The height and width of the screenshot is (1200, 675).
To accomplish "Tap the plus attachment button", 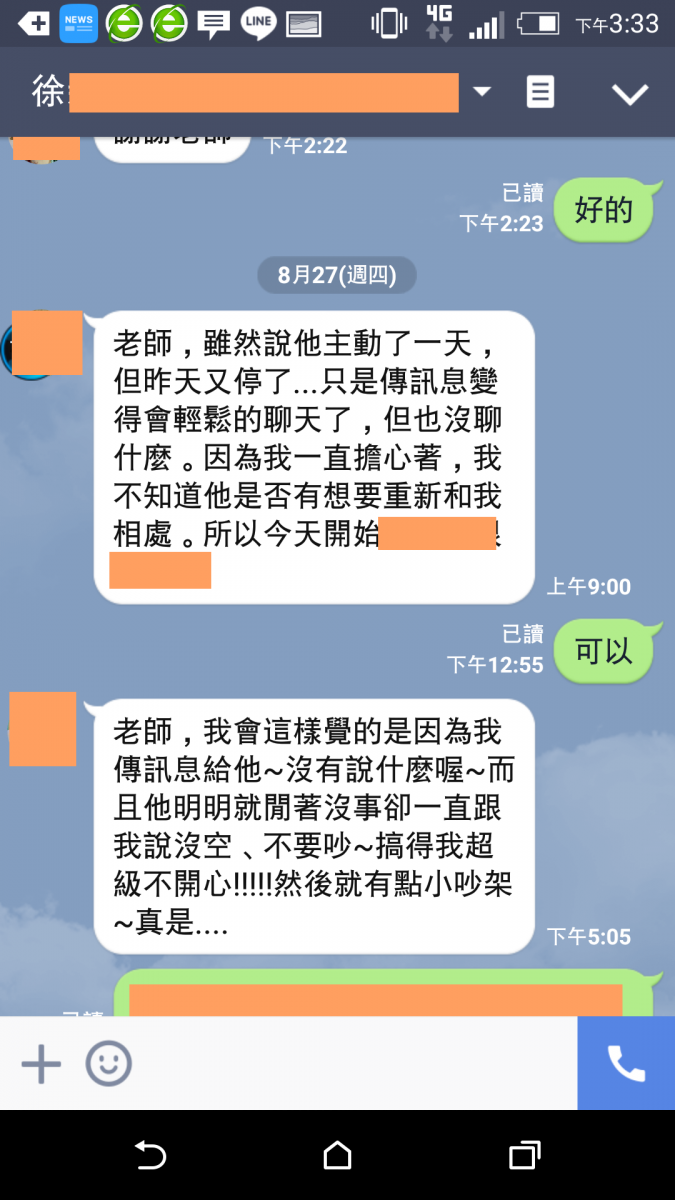I will pyautogui.click(x=41, y=1064).
